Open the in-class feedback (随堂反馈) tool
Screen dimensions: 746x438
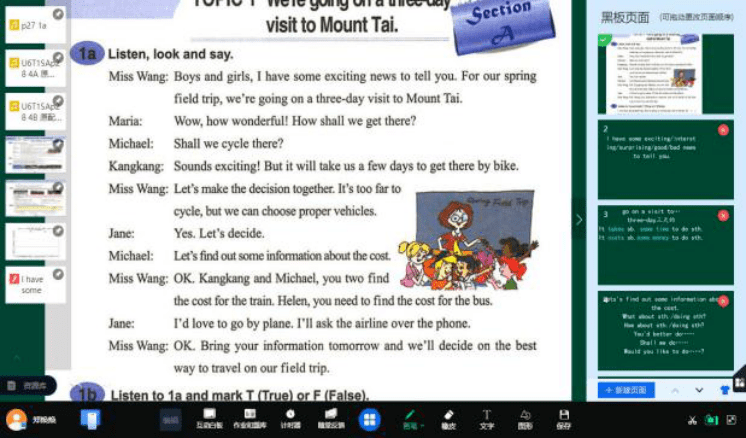pyautogui.click(x=330, y=418)
